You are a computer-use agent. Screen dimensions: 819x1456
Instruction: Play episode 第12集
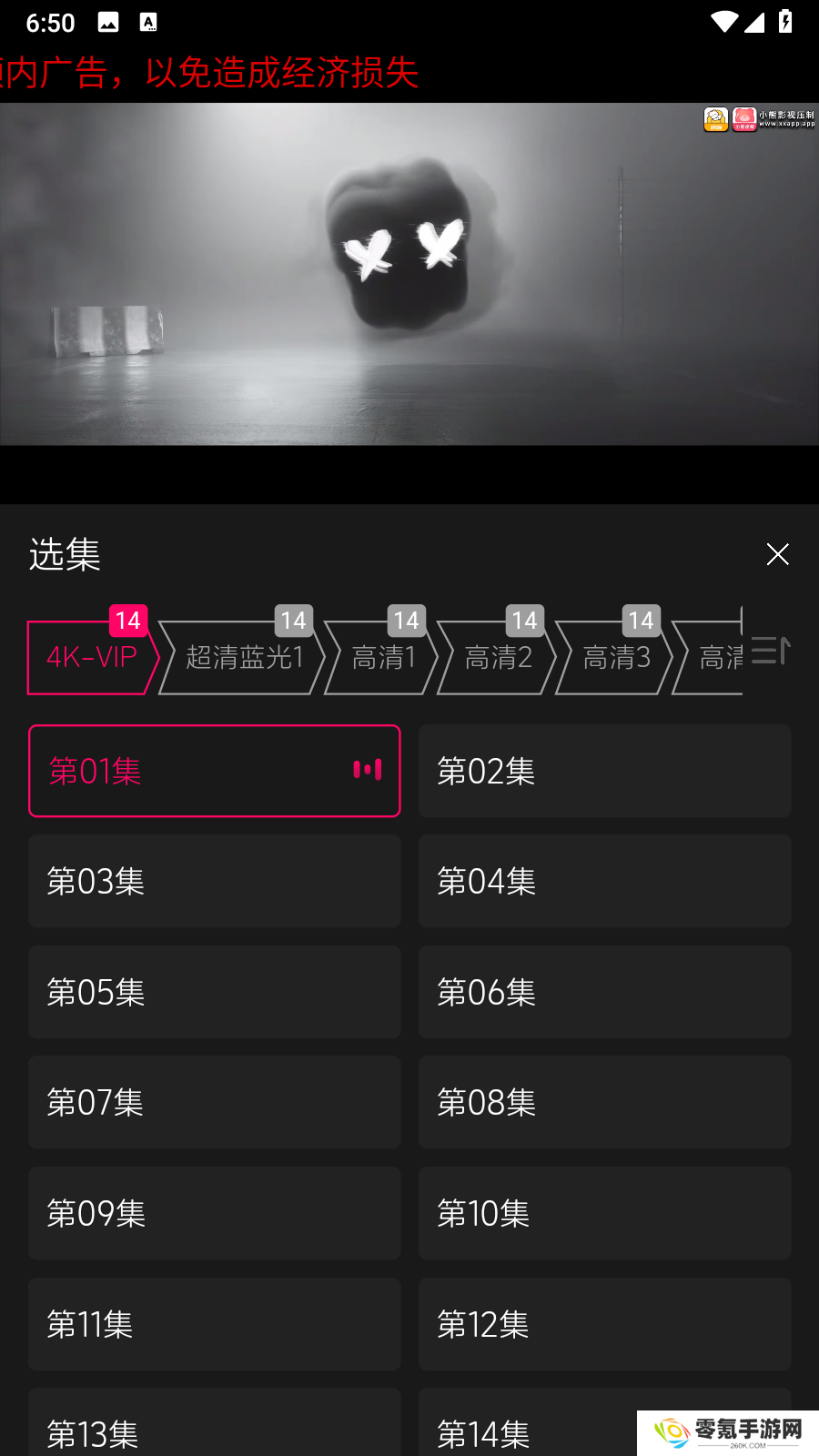point(604,1324)
